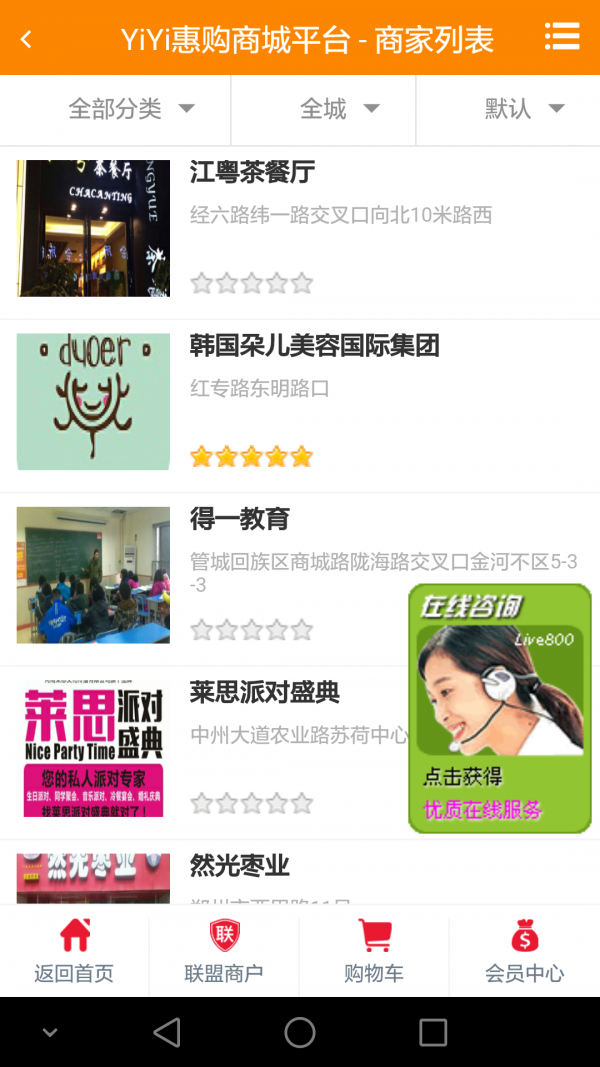
Task: Open the merchant 莱思派对盛典
Action: (x=265, y=692)
